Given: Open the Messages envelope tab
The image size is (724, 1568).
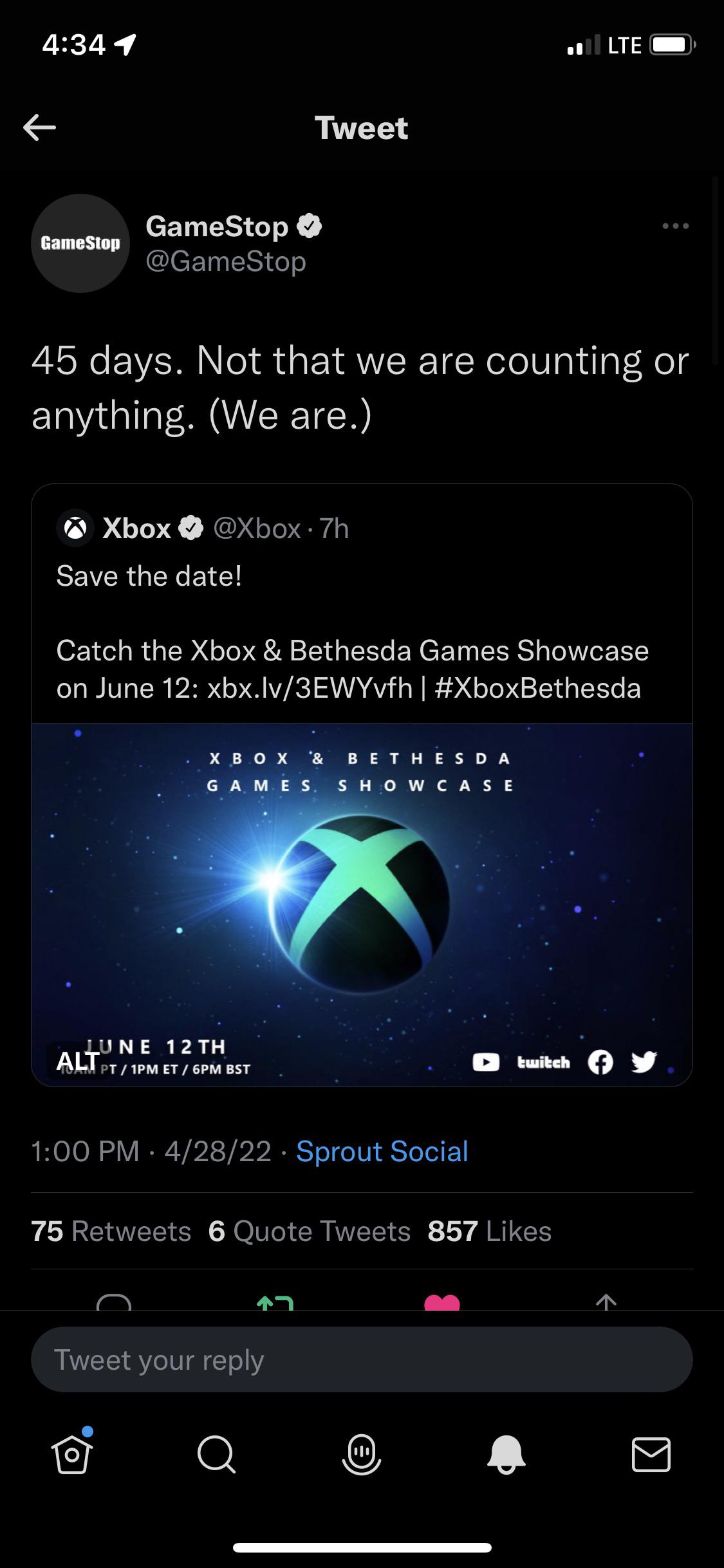Looking at the screenshot, I should [x=651, y=1455].
